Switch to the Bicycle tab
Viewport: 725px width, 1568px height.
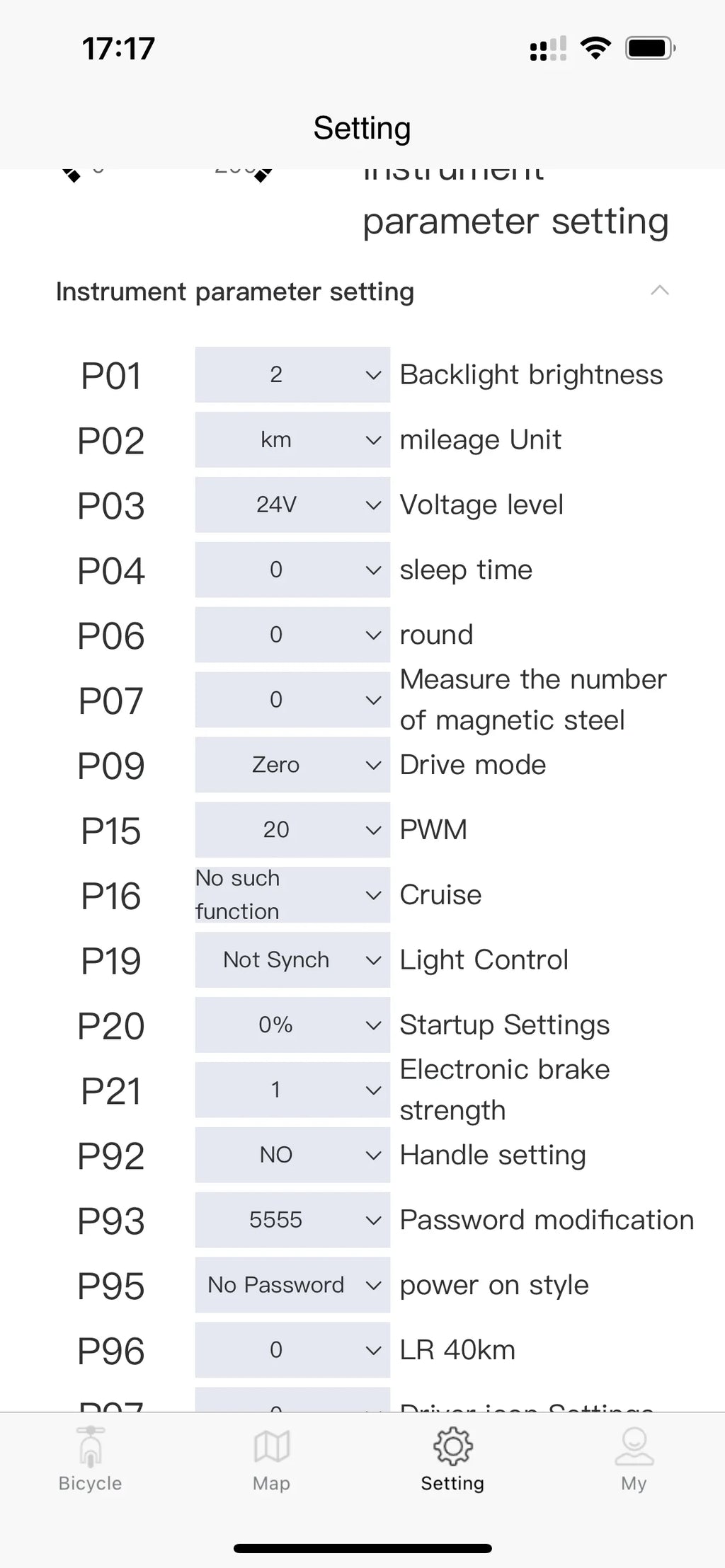90,1459
